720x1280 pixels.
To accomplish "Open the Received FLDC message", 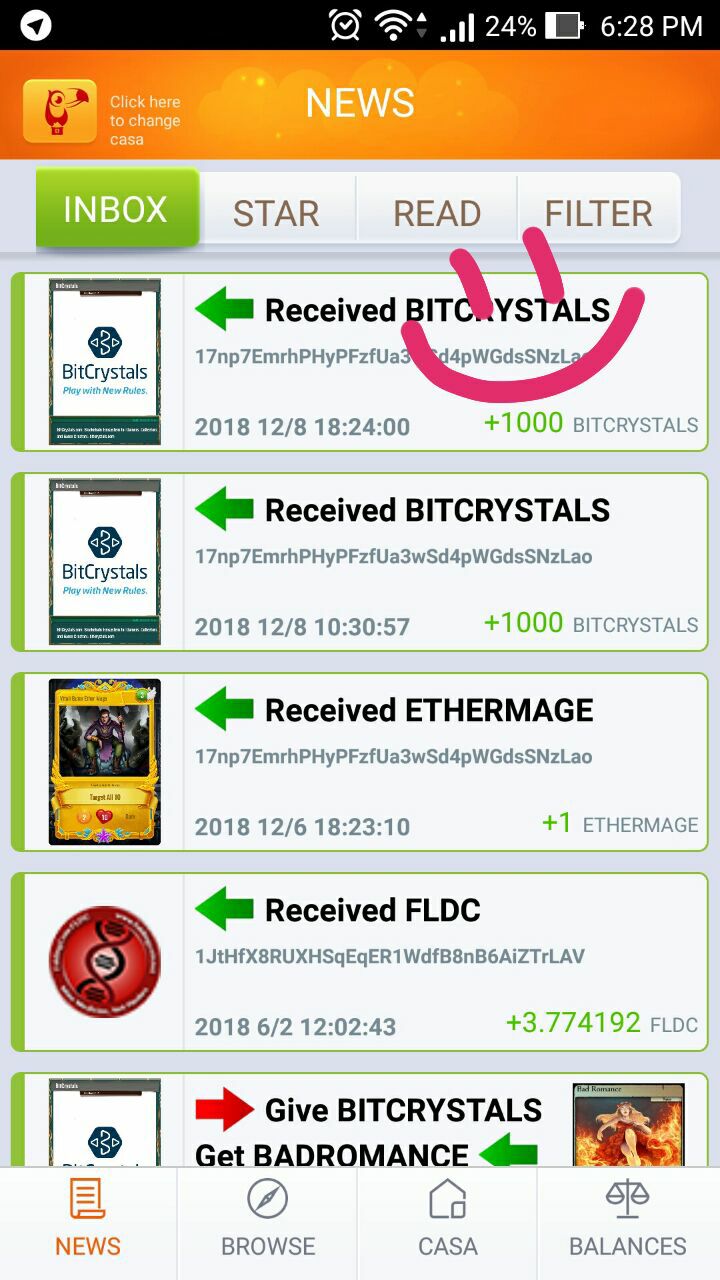I will (x=360, y=962).
